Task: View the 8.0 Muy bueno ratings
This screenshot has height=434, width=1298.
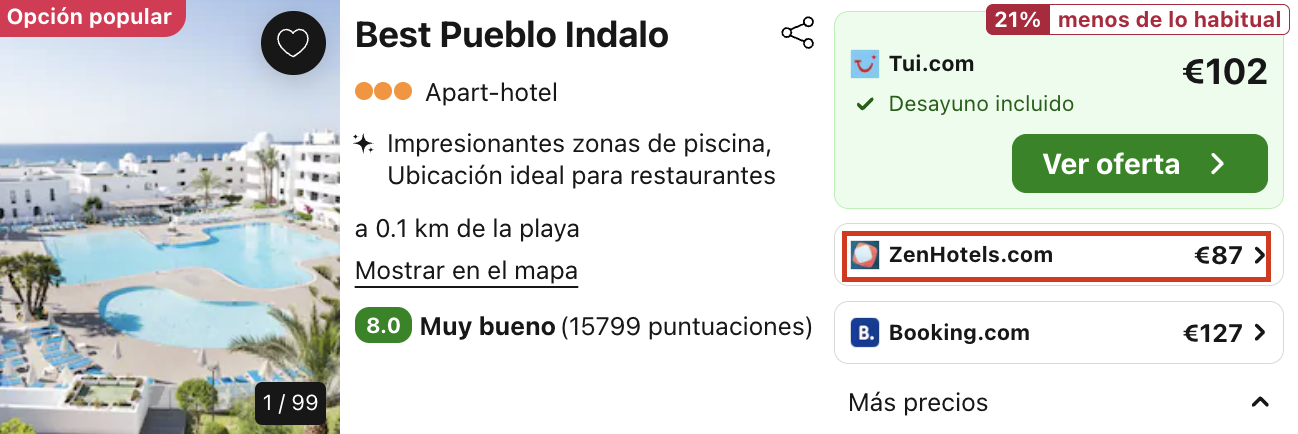Action: point(583,326)
